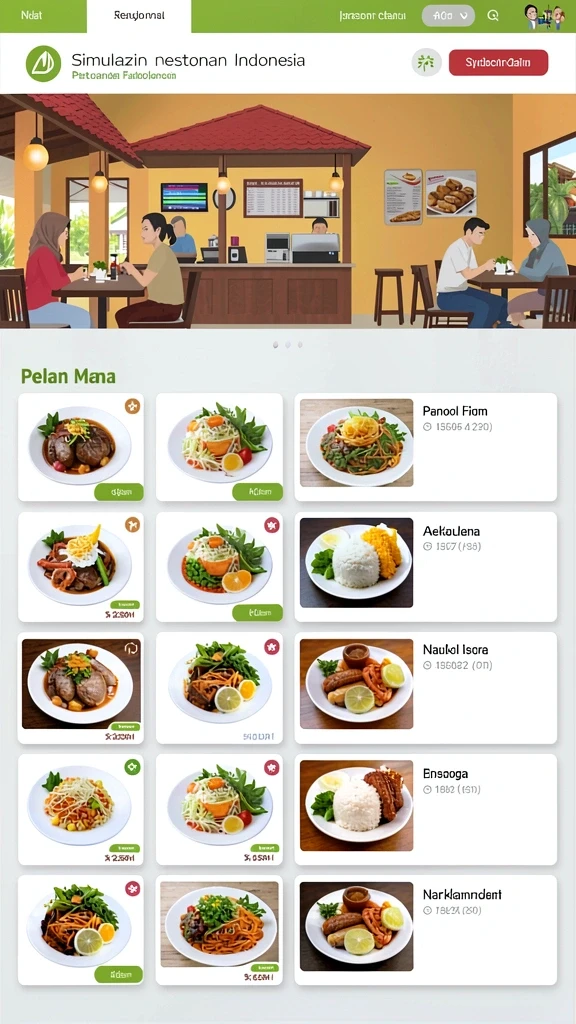This screenshot has width=576, height=1024.
Task: Switch to the Ndat tab
Action: tap(31, 15)
